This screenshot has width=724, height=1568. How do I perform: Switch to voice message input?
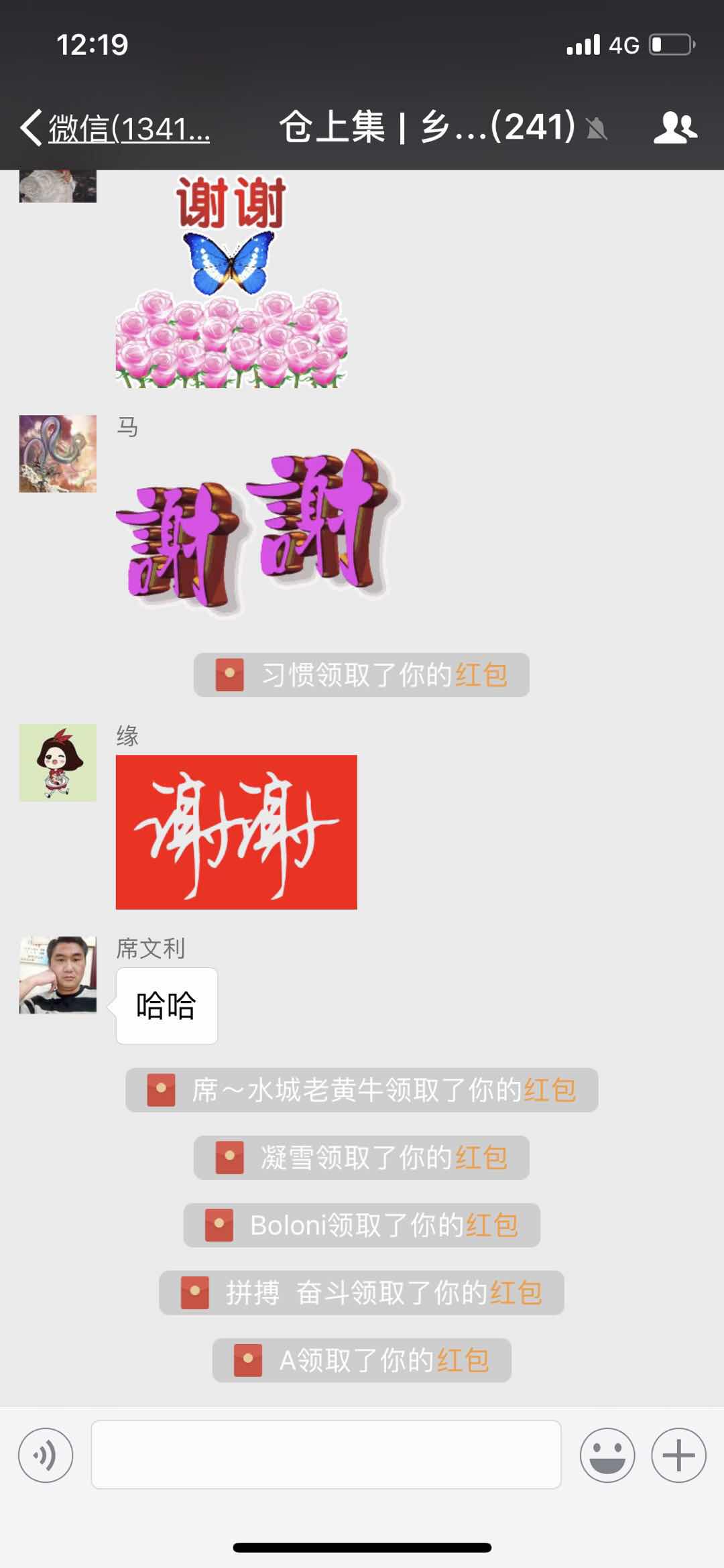[46, 1455]
